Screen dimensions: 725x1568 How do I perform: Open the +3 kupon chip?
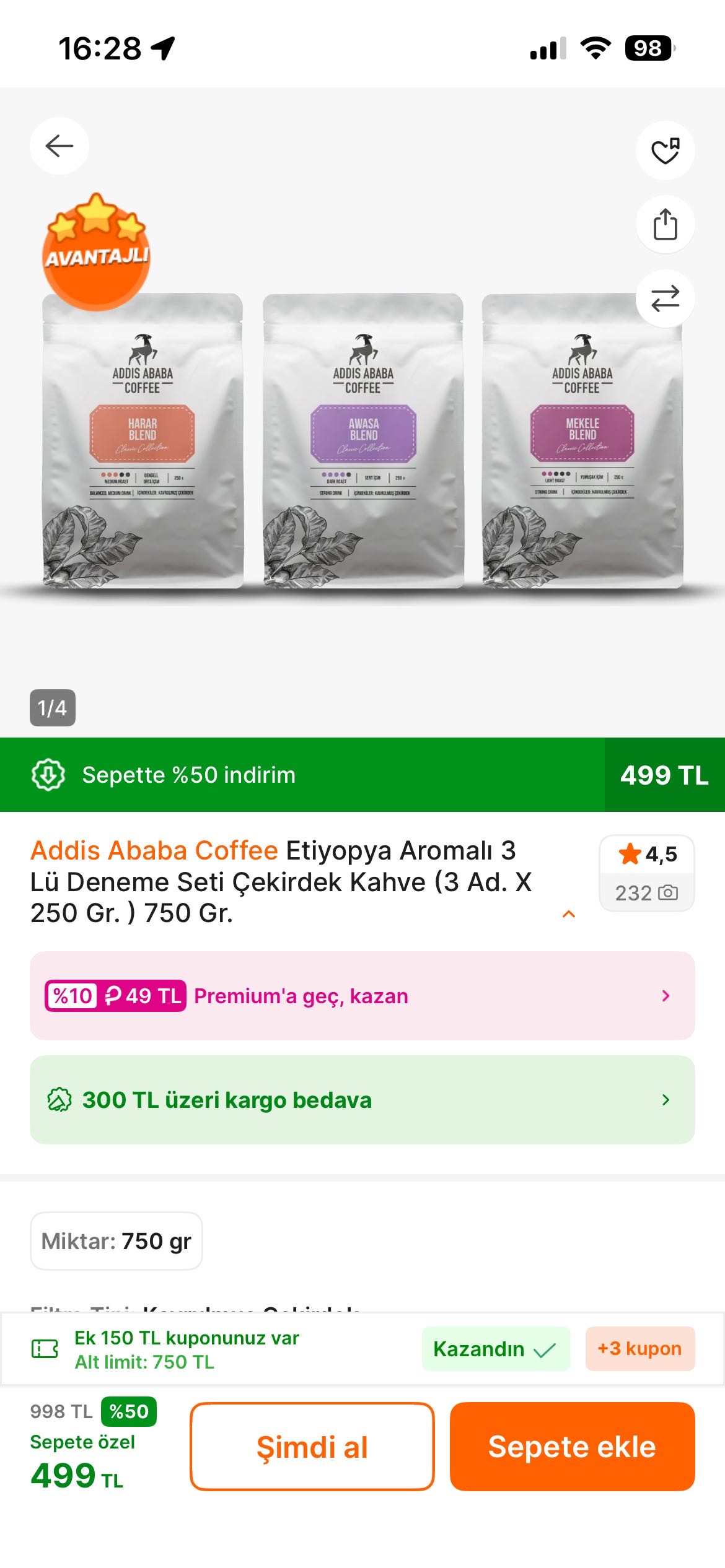639,1348
